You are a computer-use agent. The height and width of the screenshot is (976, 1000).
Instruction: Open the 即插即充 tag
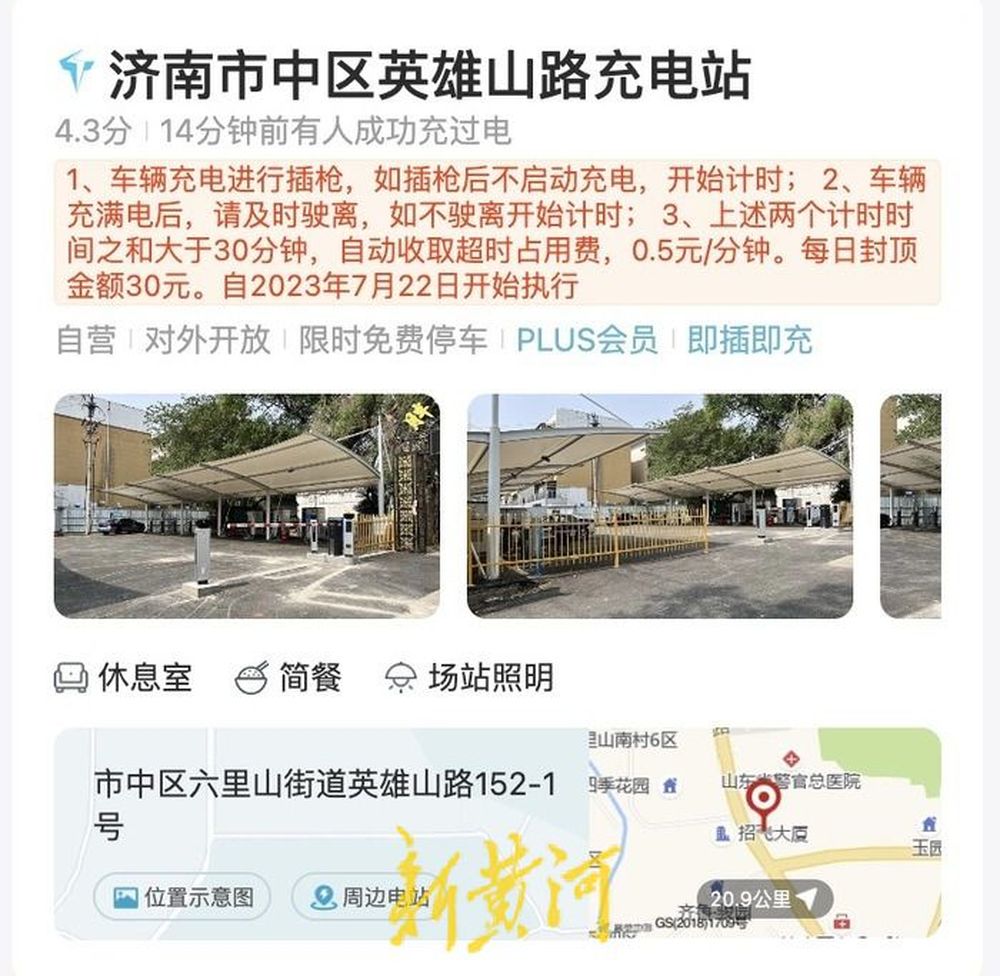[749, 340]
